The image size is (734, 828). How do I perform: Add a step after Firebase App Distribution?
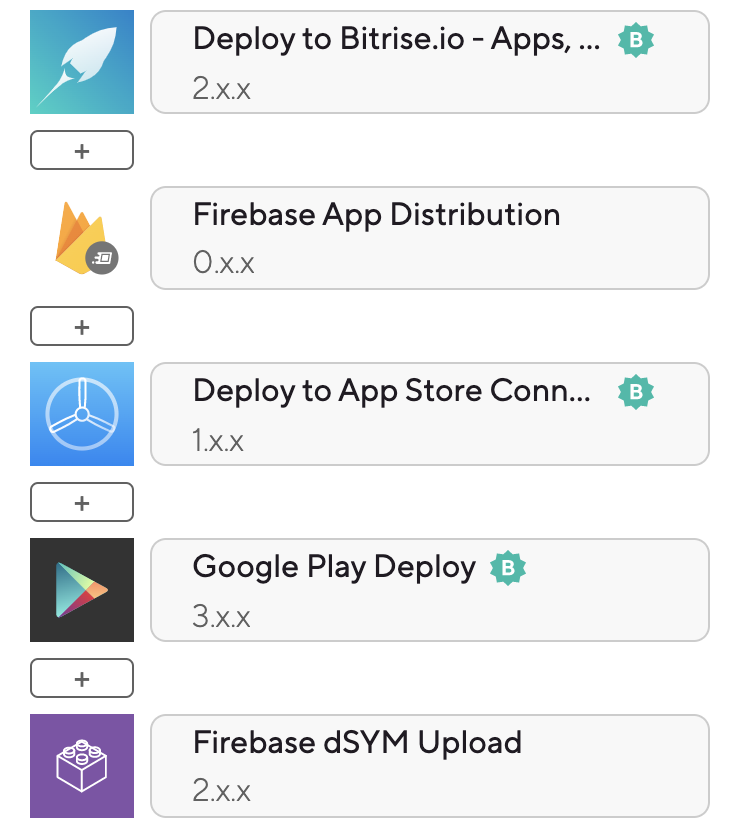[81, 326]
